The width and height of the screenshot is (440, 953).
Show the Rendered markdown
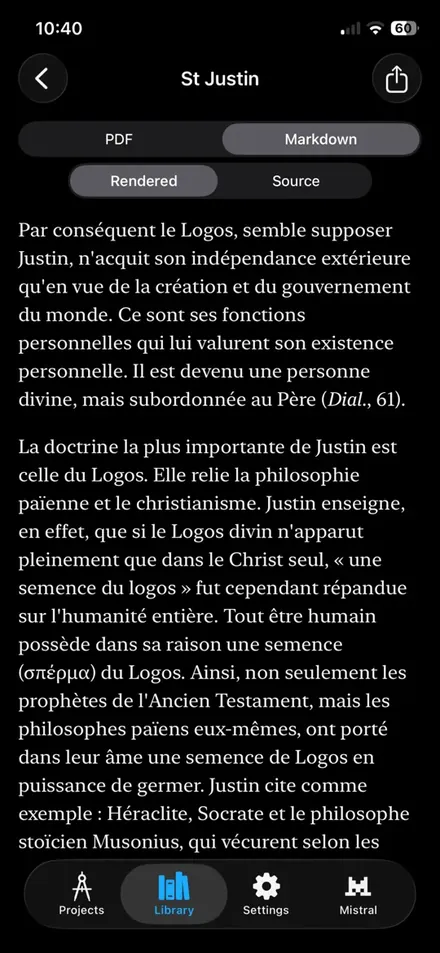pyautogui.click(x=143, y=181)
